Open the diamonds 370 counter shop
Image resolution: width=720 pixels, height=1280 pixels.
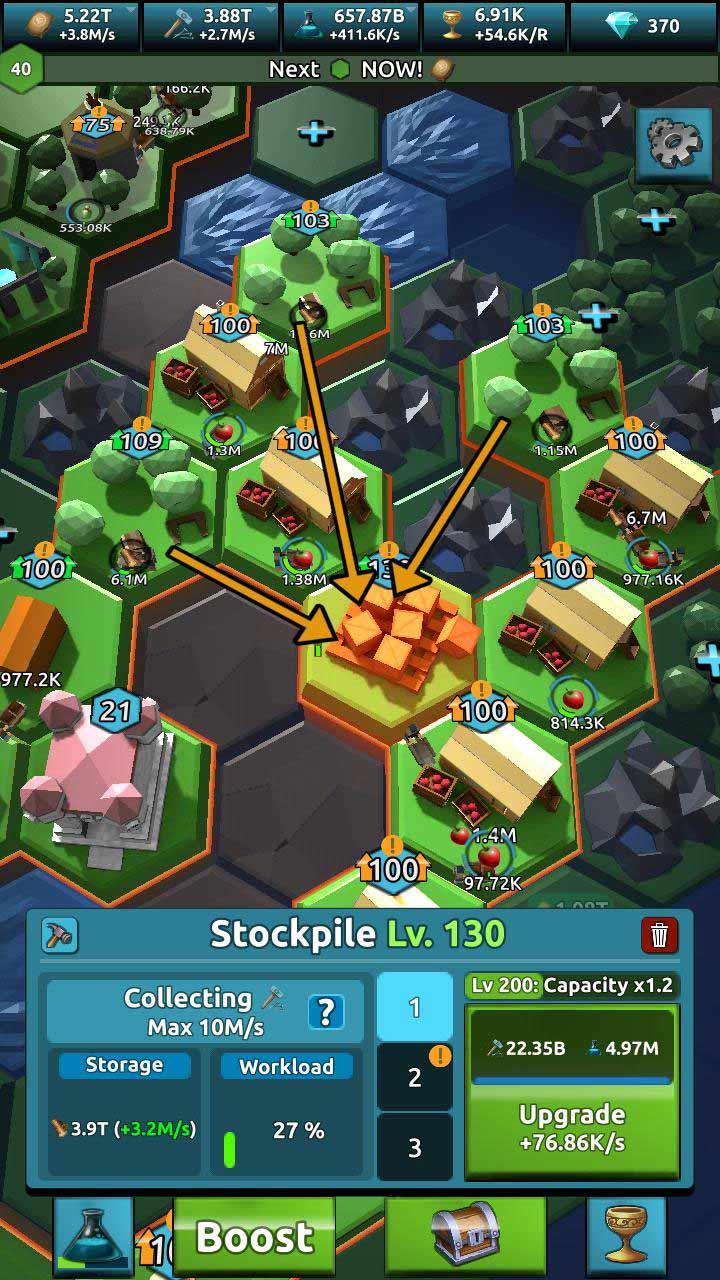(x=643, y=26)
